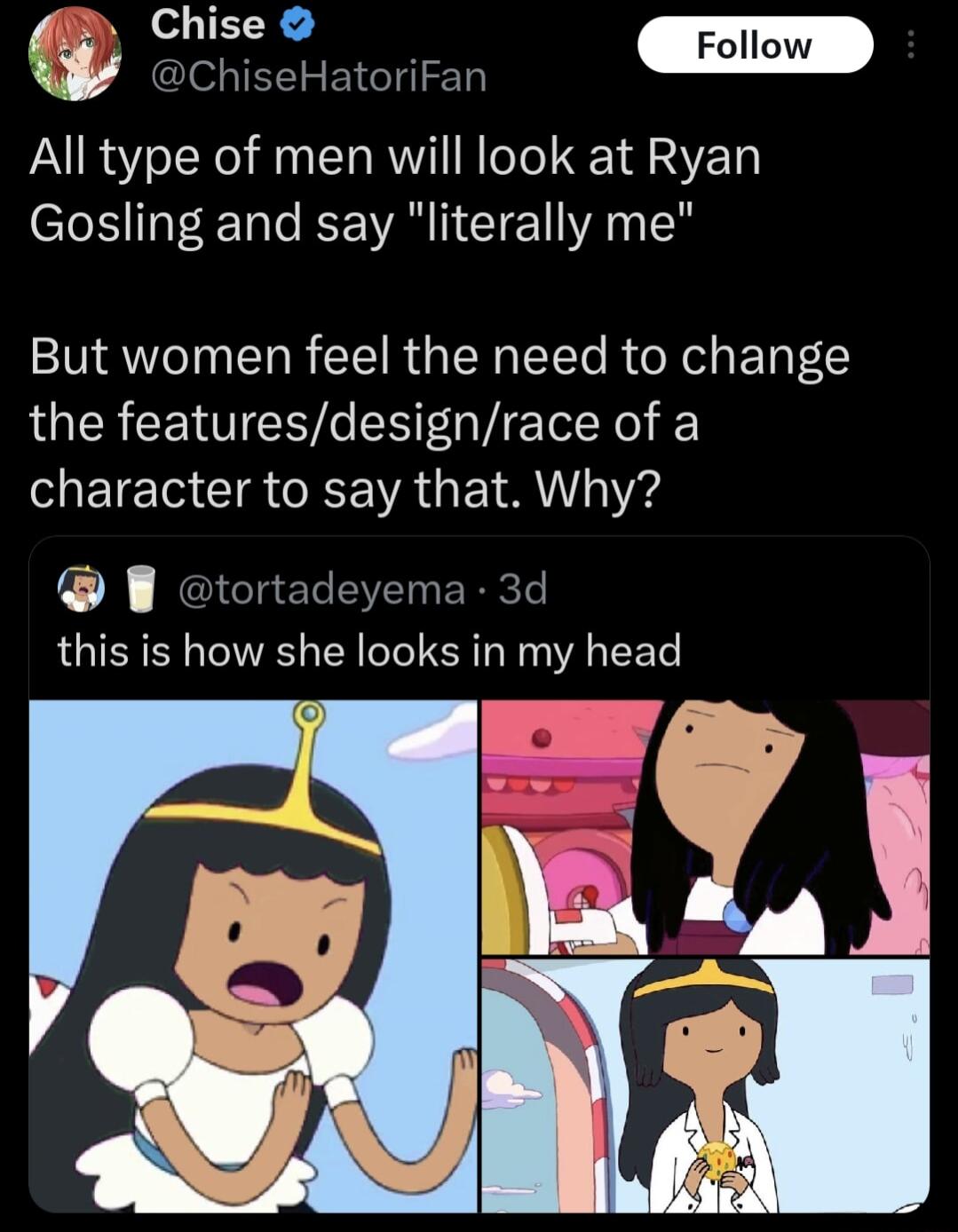Open the quoted tweet by clicking its text
This screenshot has height=1232, width=958.
370,651
